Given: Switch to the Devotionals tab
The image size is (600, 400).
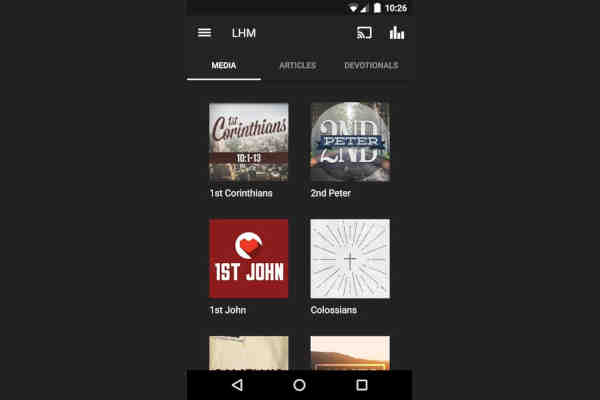Looking at the screenshot, I should [370, 65].
